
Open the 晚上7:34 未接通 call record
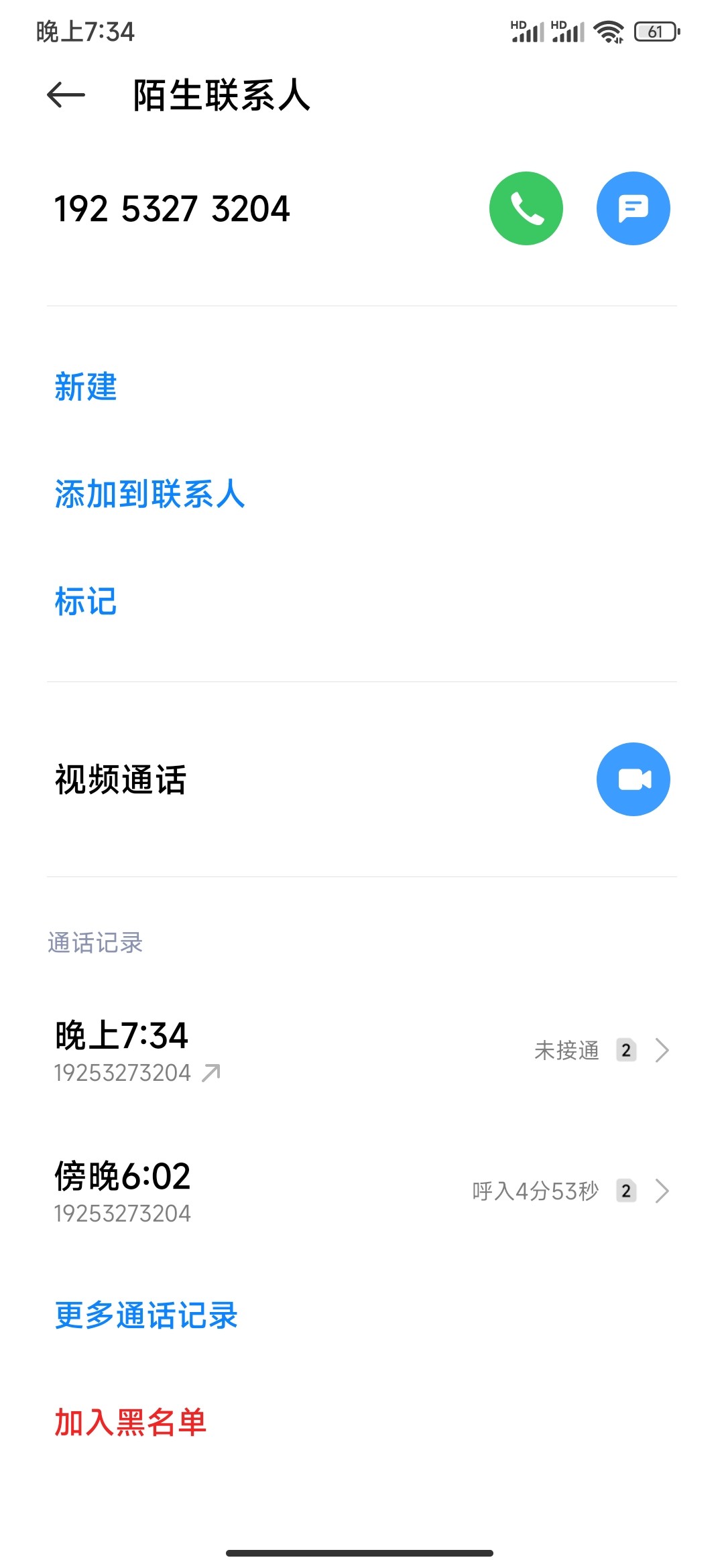tap(362, 1051)
